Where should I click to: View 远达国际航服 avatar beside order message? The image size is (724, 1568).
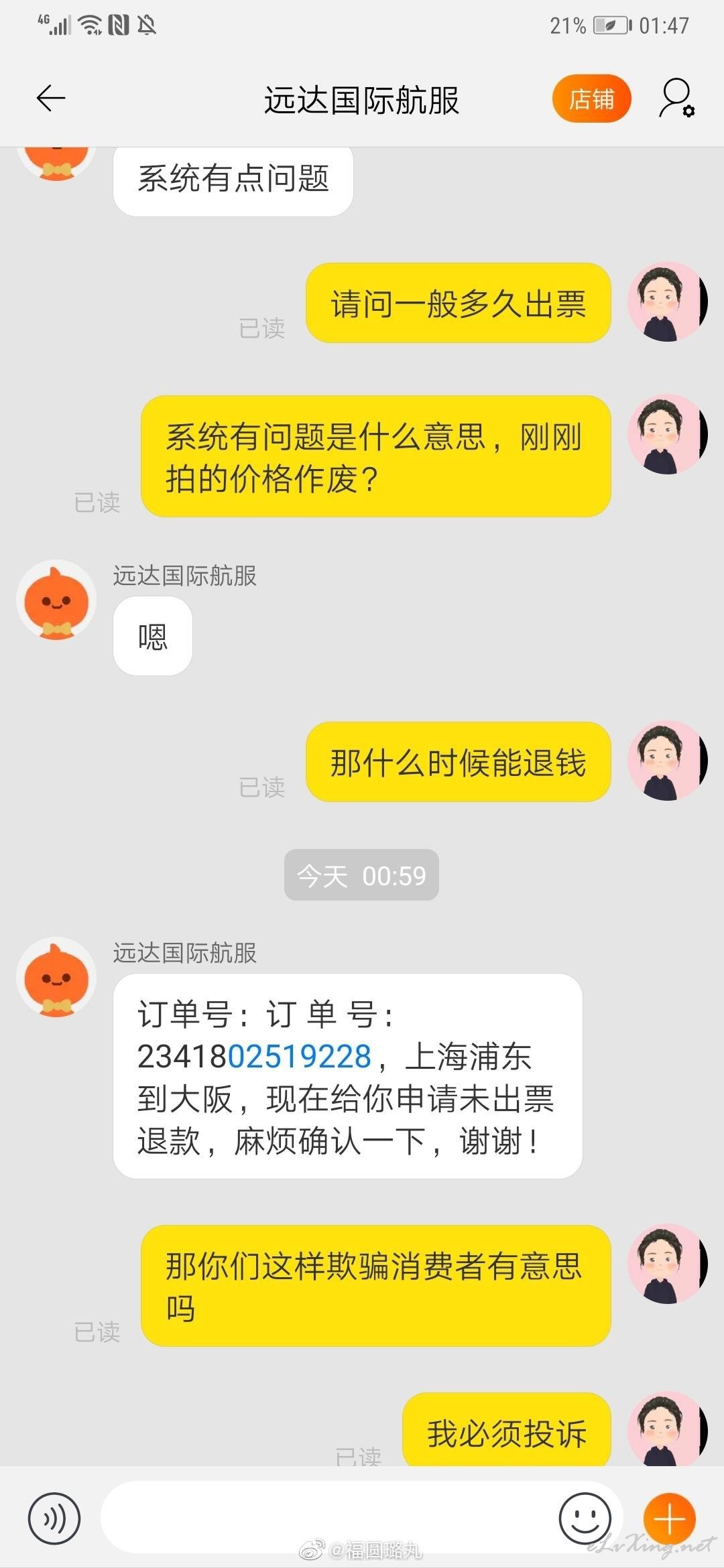coord(56,976)
